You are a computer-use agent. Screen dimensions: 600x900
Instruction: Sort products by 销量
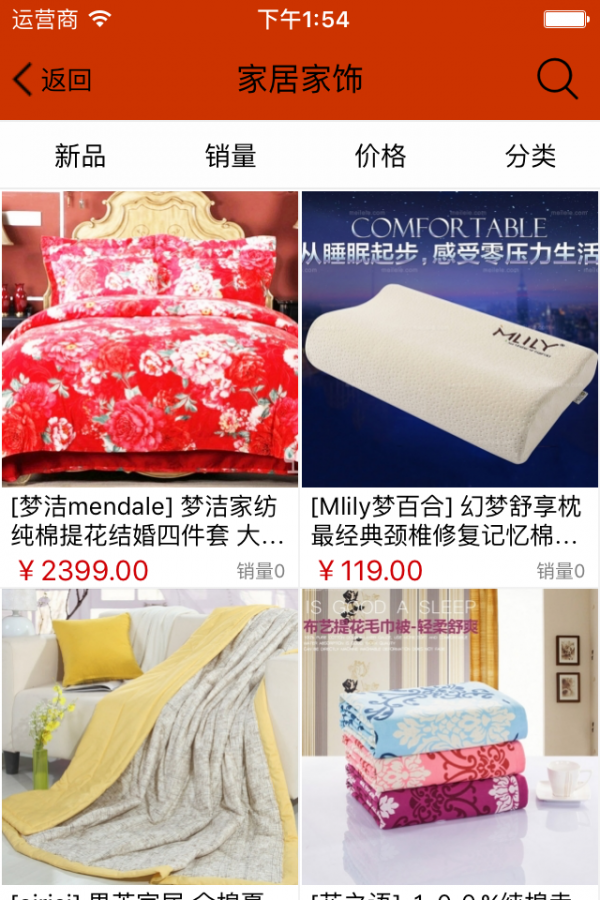coord(231,156)
